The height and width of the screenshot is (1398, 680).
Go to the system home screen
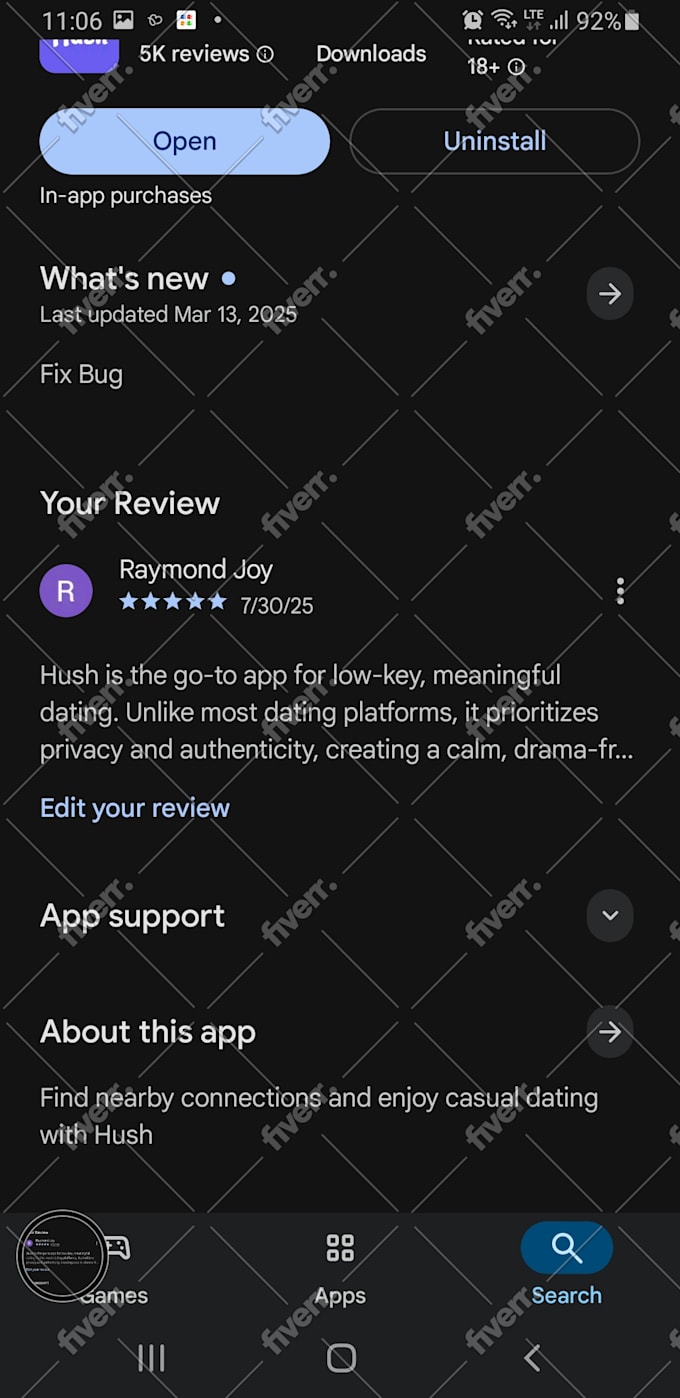tap(341, 1357)
